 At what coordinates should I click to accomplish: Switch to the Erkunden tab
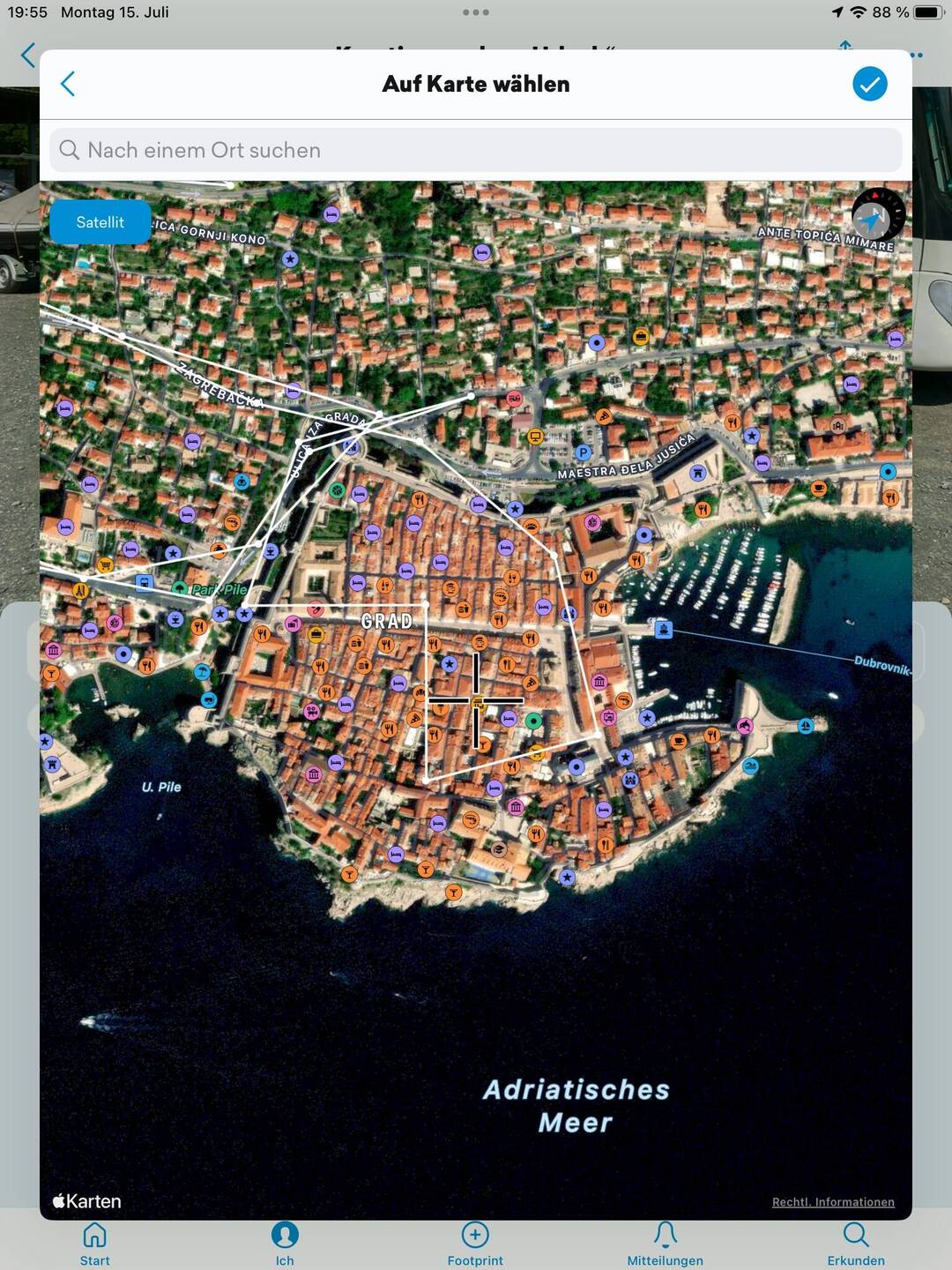coord(855,1244)
